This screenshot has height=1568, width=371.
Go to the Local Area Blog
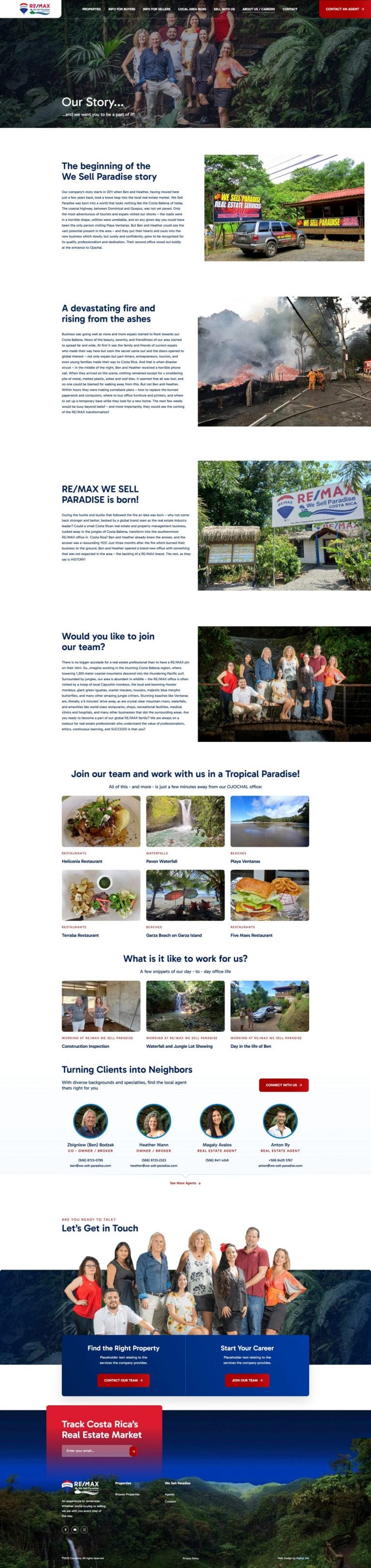click(x=192, y=9)
